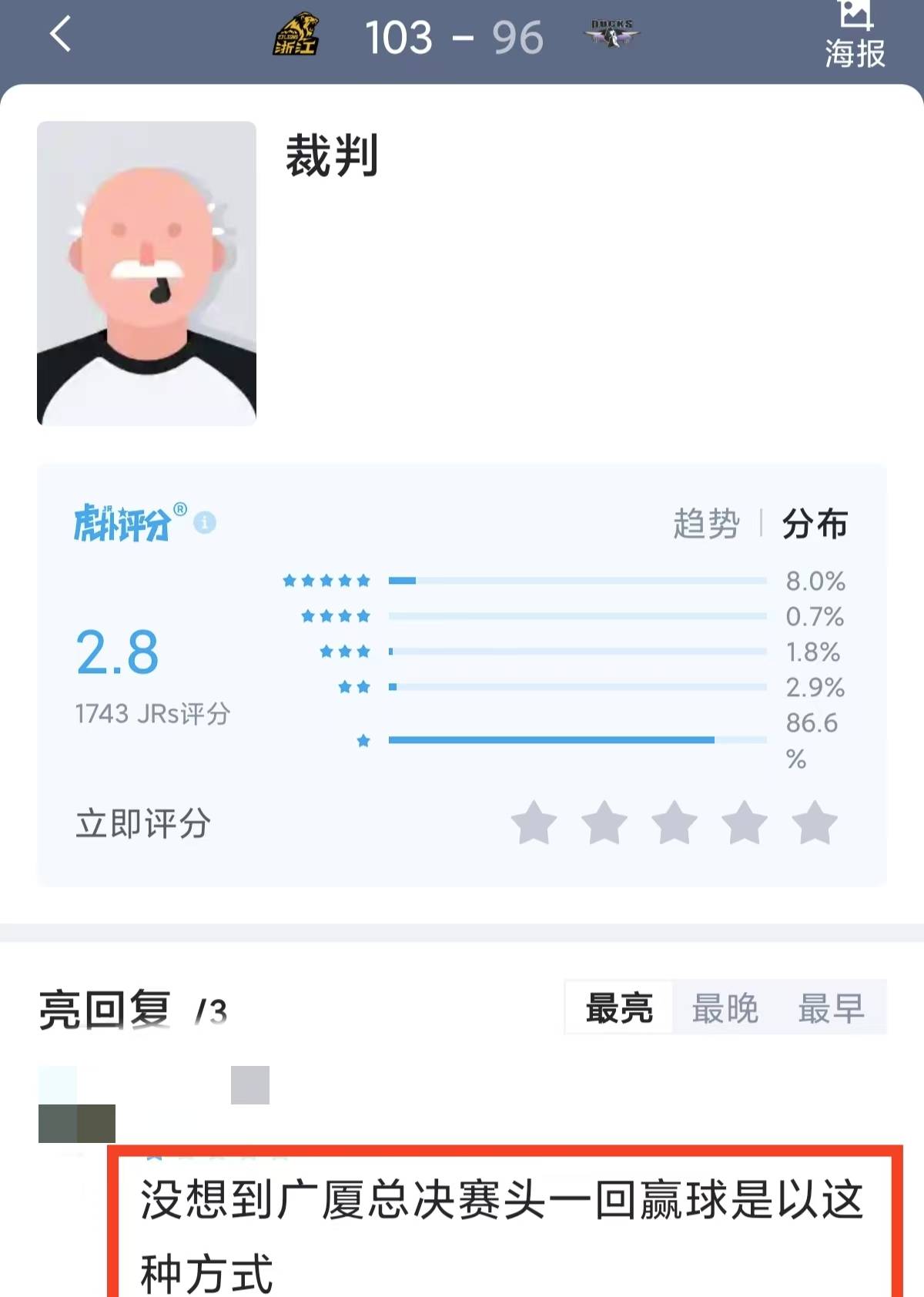Open the rating info icon beside 虎扑评分
This screenshot has height=1297, width=924.
click(x=205, y=522)
